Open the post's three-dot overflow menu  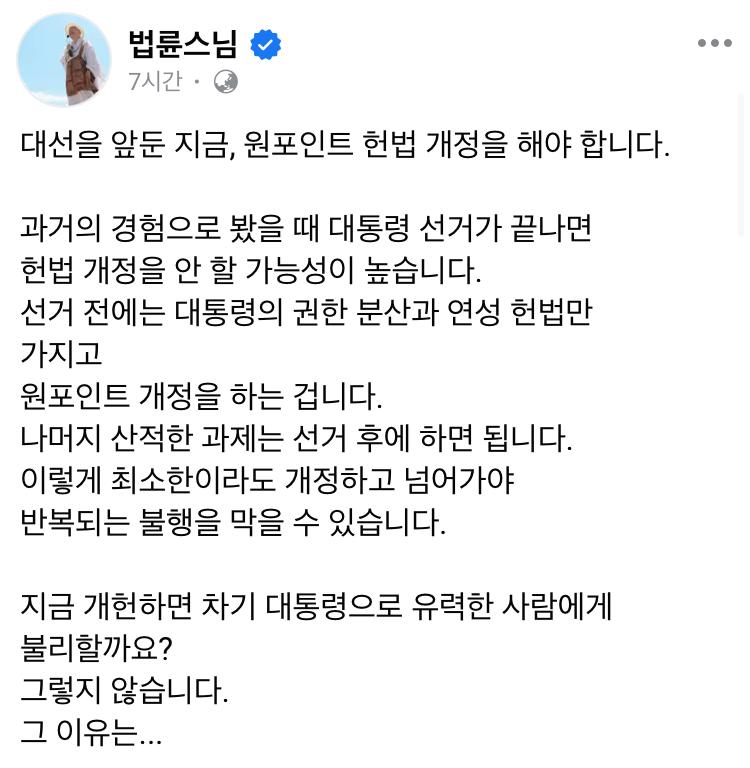tap(714, 43)
